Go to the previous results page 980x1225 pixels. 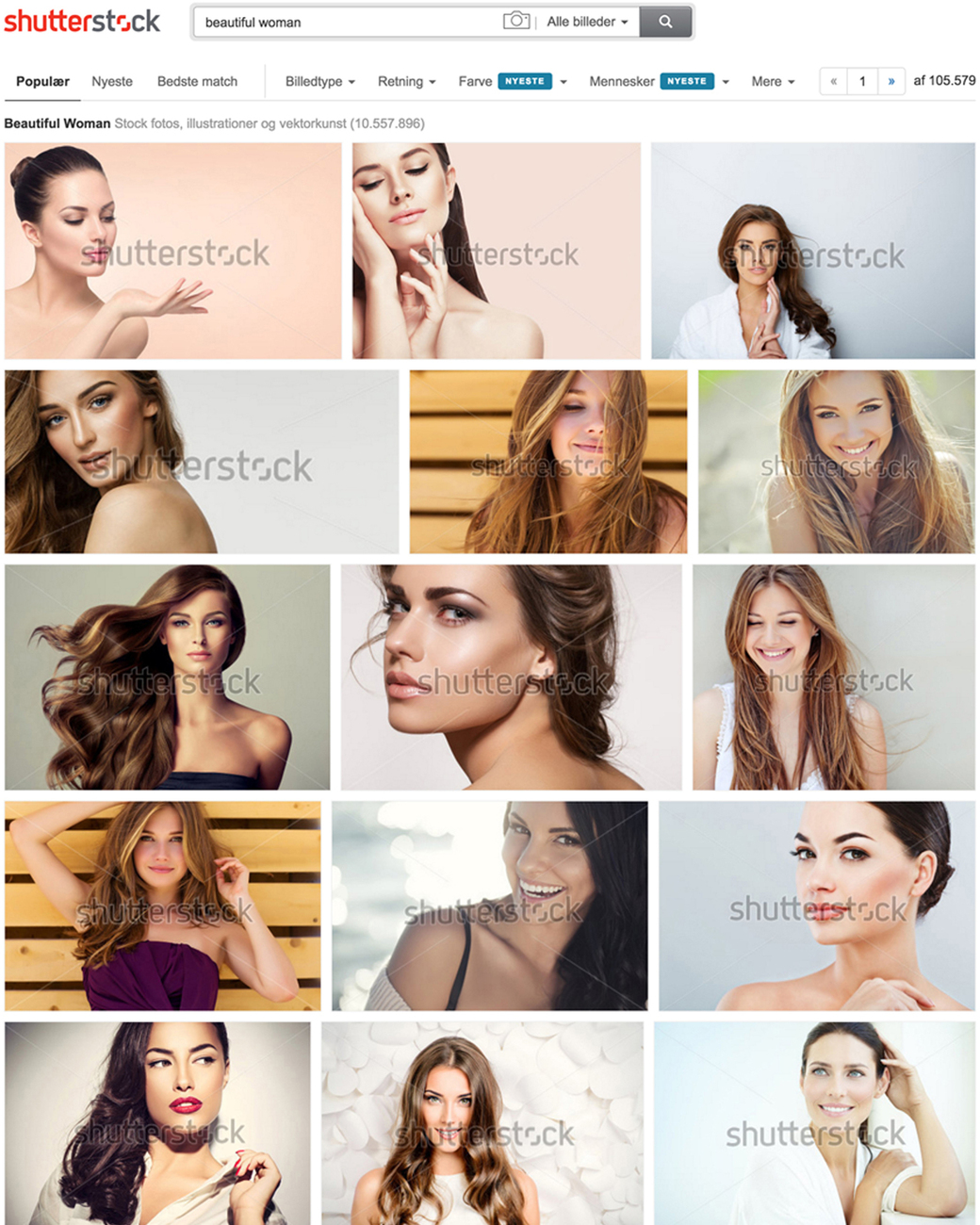coord(833,81)
